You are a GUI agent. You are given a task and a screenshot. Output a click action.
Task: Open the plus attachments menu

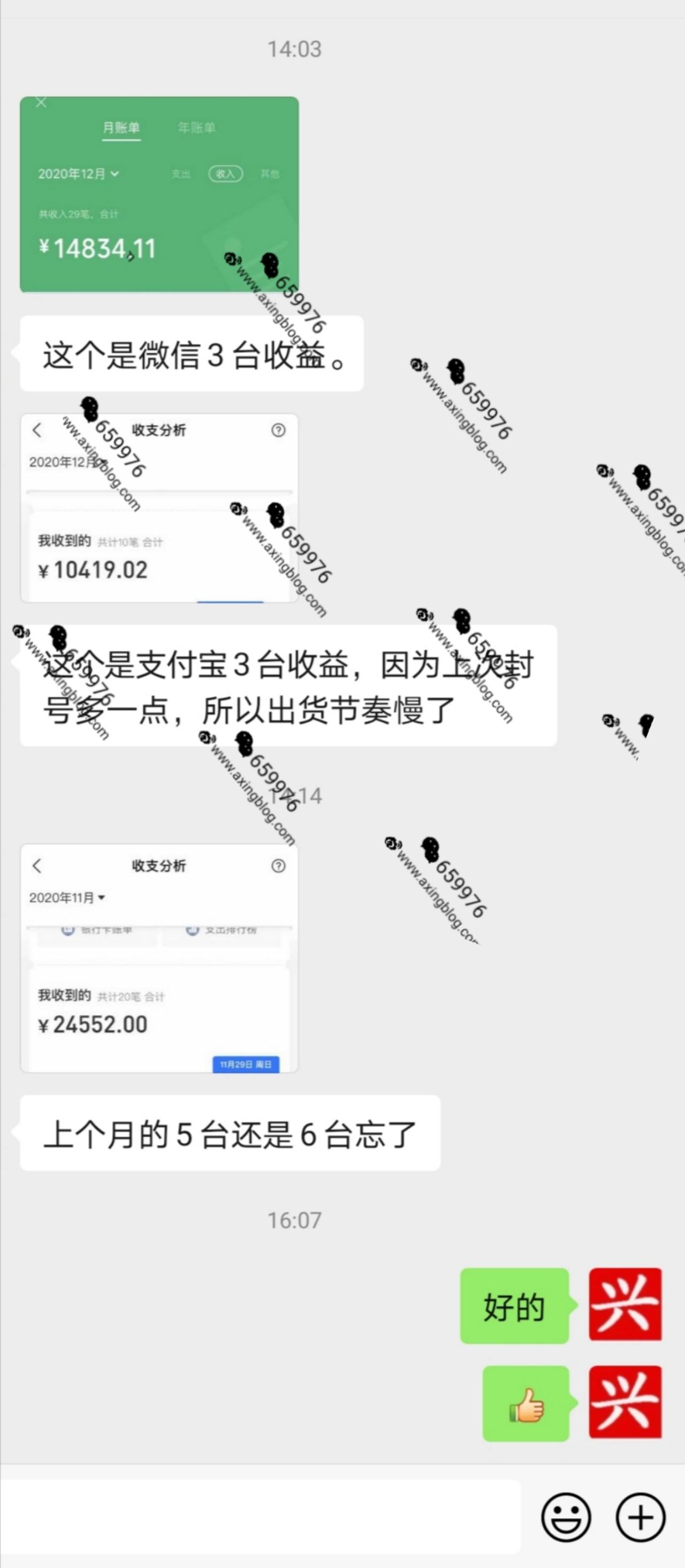coord(640,1517)
